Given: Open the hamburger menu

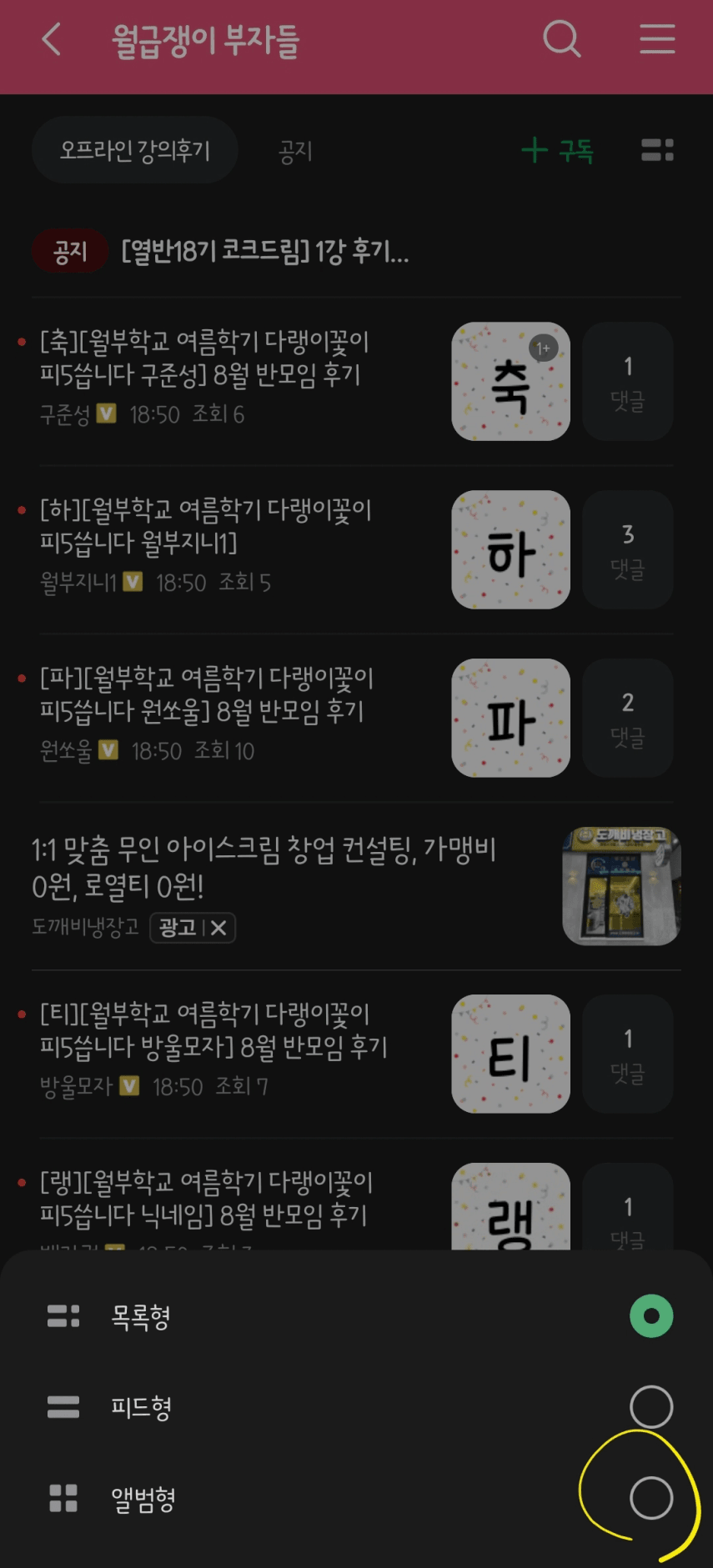Looking at the screenshot, I should (657, 39).
